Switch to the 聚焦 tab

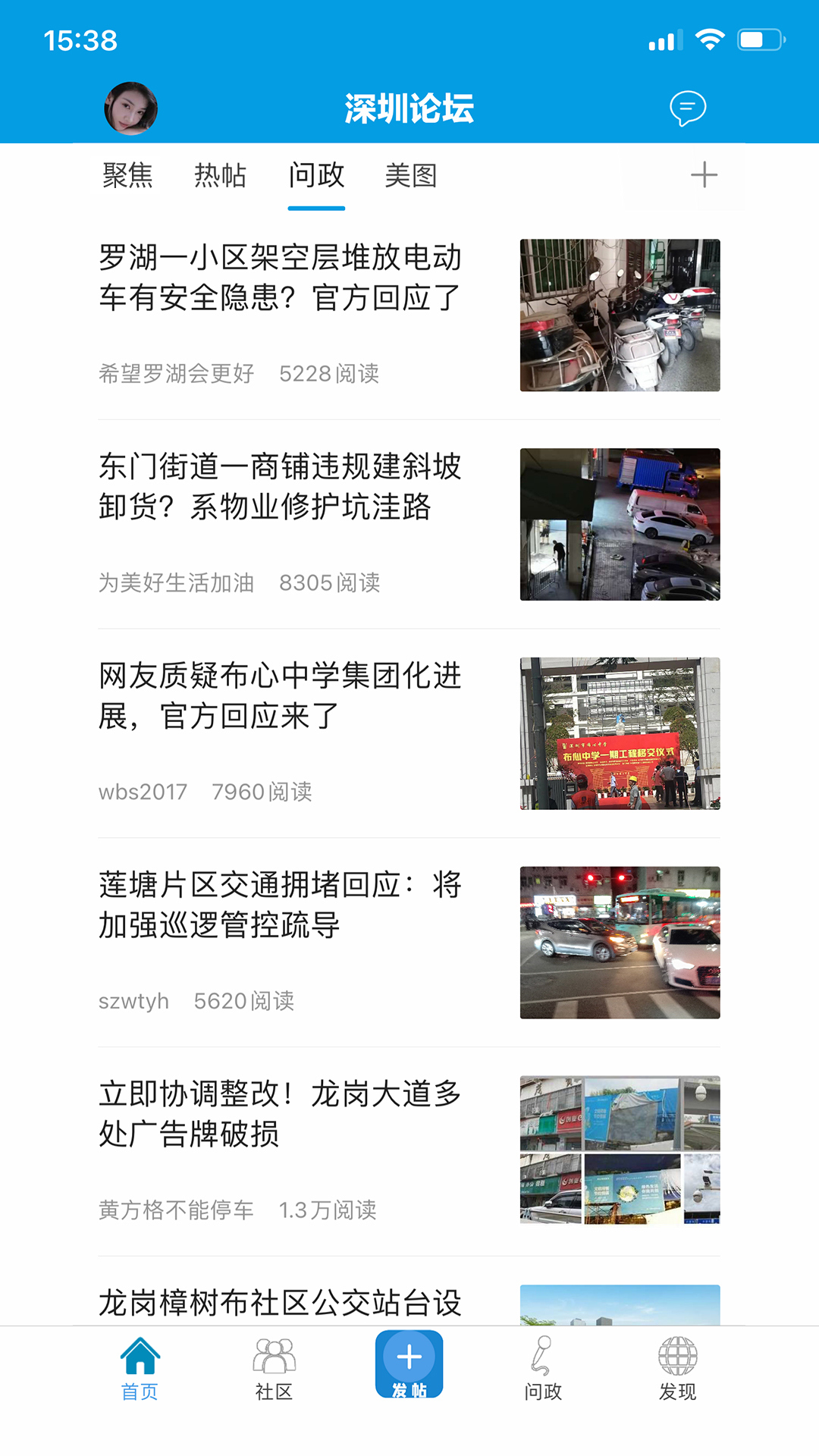pos(127,175)
